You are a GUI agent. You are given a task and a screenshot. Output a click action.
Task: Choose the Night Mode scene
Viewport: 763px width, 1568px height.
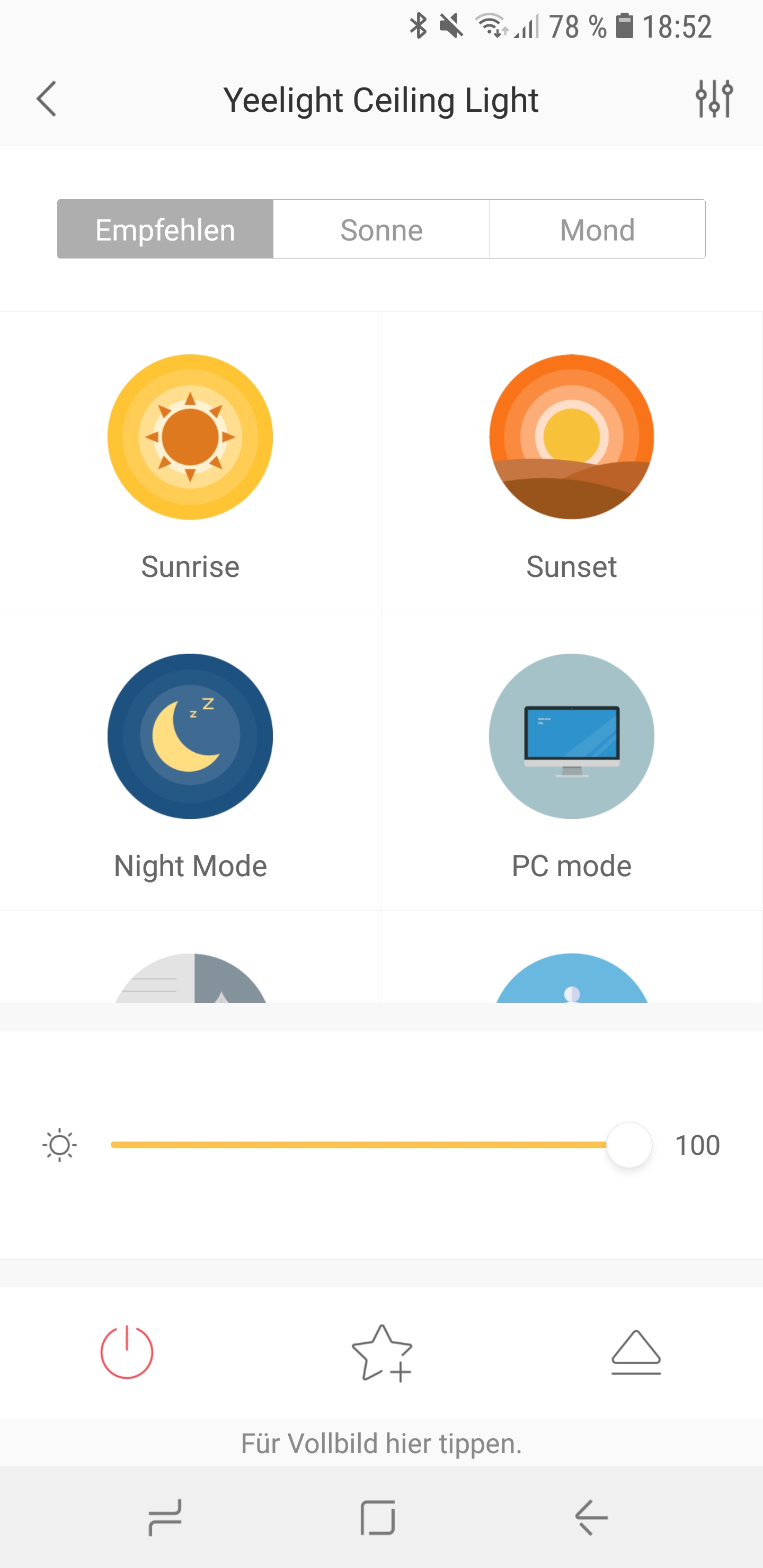coord(190,736)
